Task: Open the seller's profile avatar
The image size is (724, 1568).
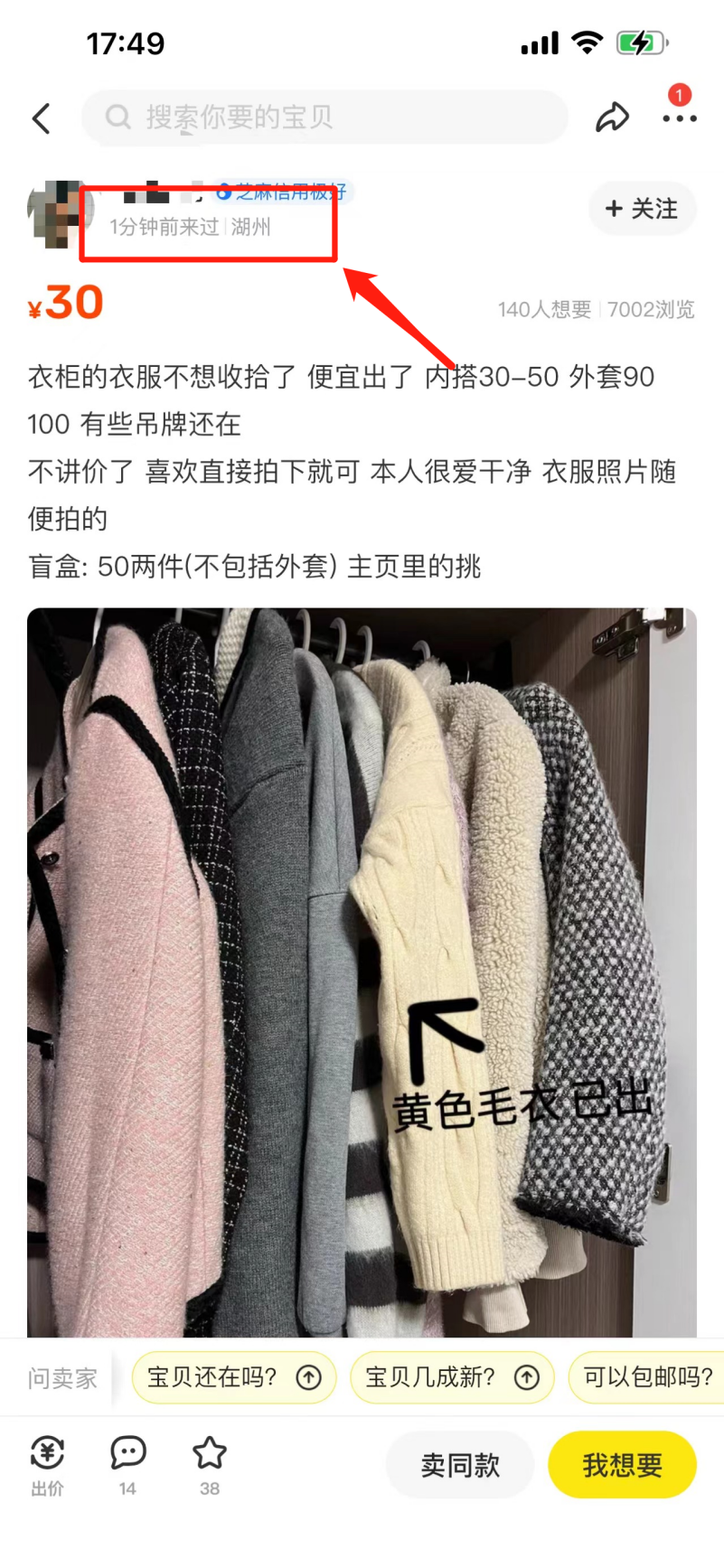Action: point(58,213)
